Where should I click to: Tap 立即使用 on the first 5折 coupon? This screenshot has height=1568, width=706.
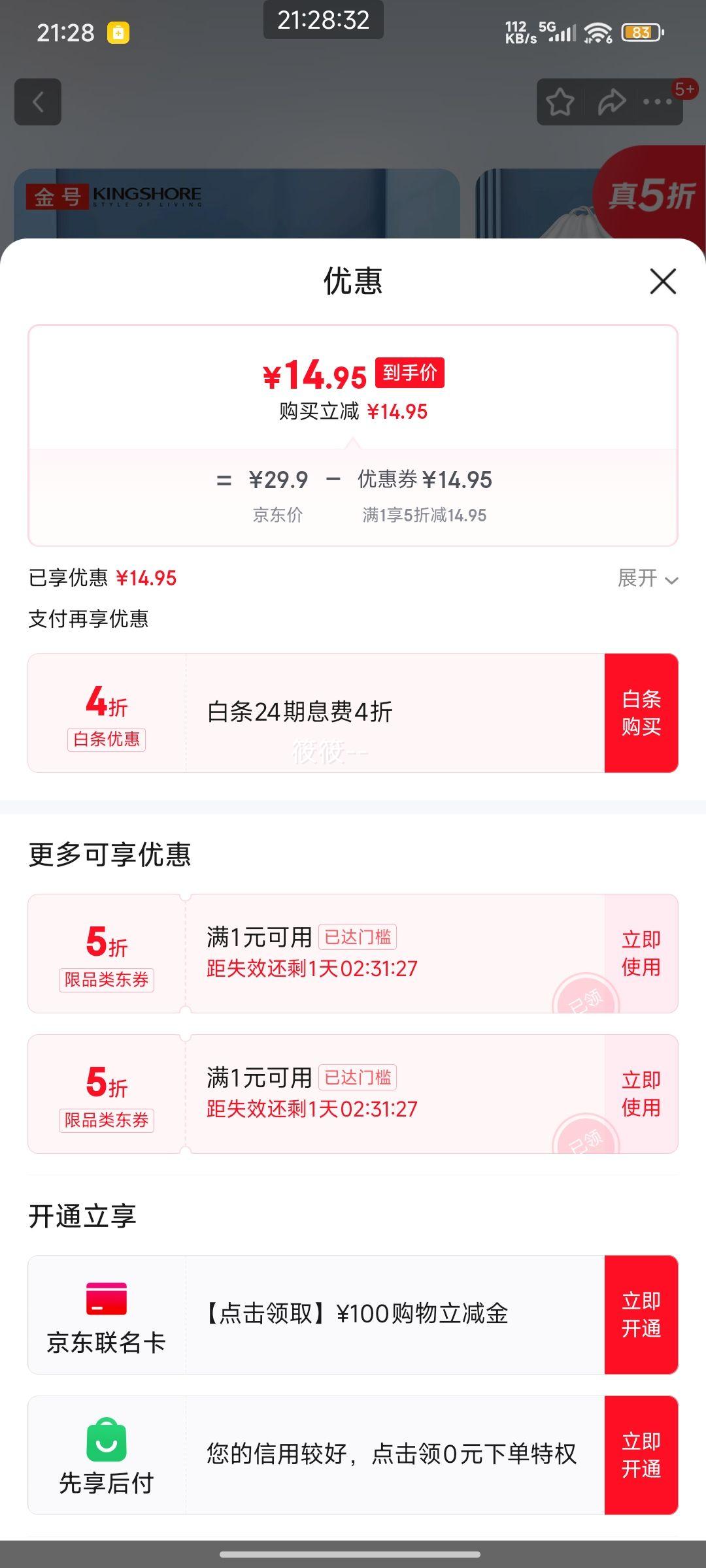tap(641, 953)
